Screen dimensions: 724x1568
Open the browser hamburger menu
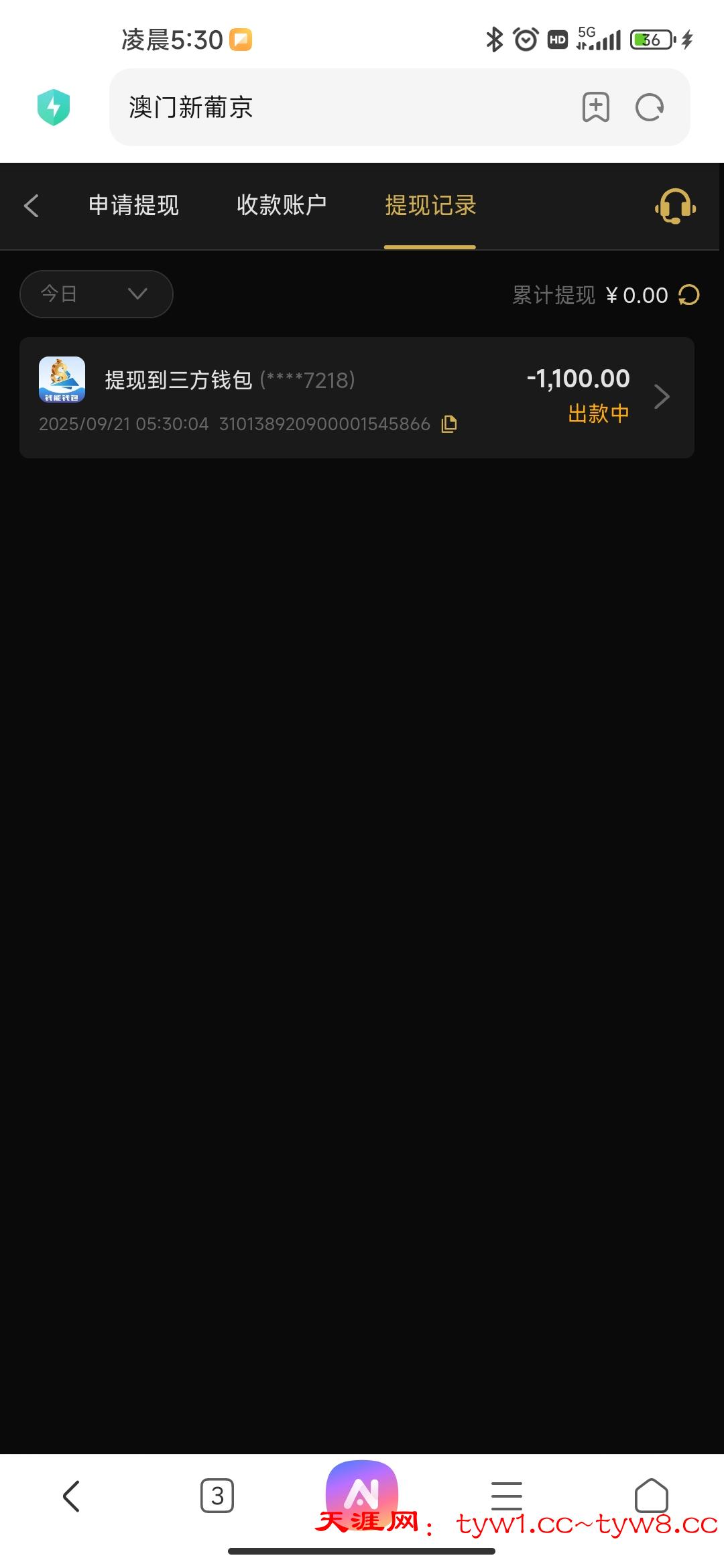click(x=507, y=1496)
